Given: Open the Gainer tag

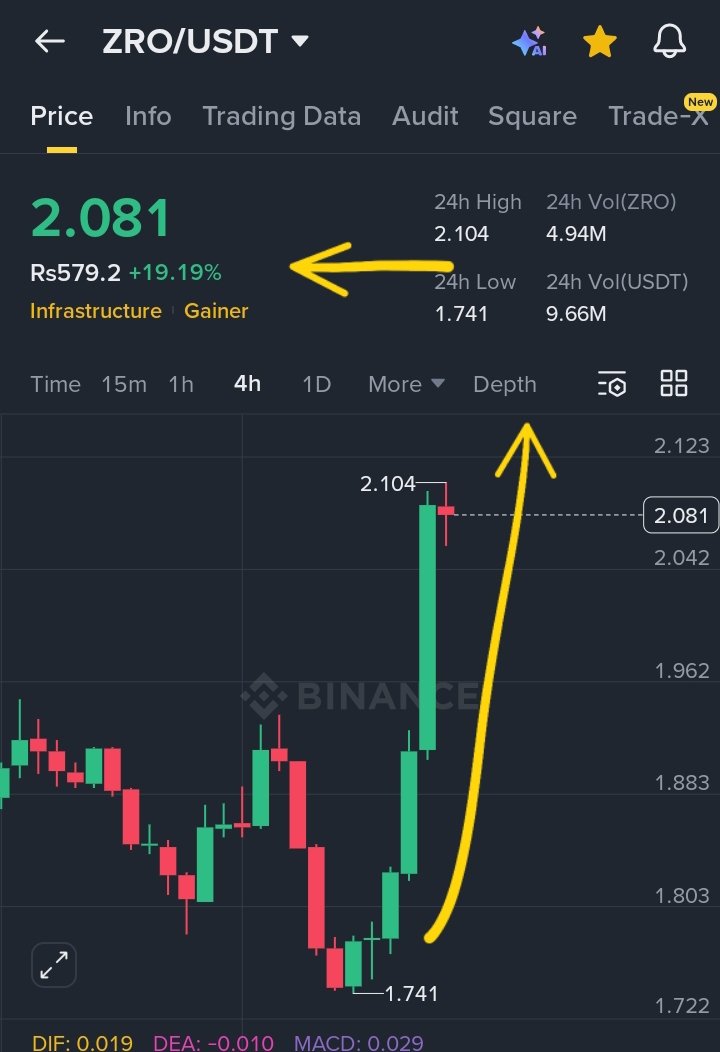Looking at the screenshot, I should coord(216,311).
